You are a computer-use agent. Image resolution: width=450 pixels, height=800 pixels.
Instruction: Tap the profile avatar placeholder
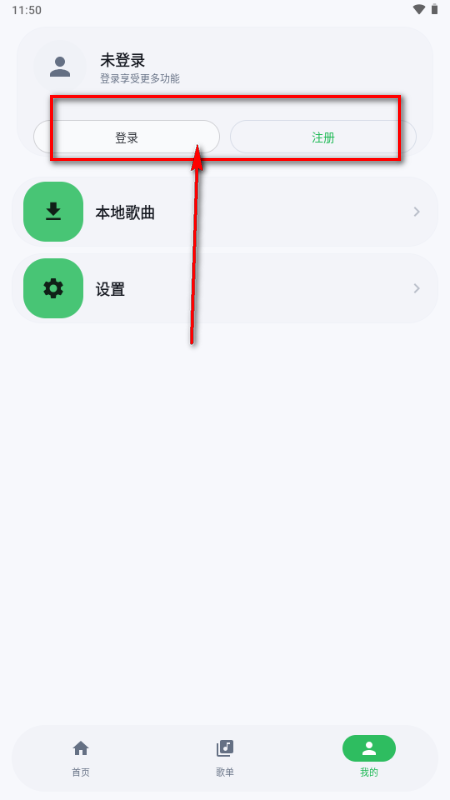point(60,67)
